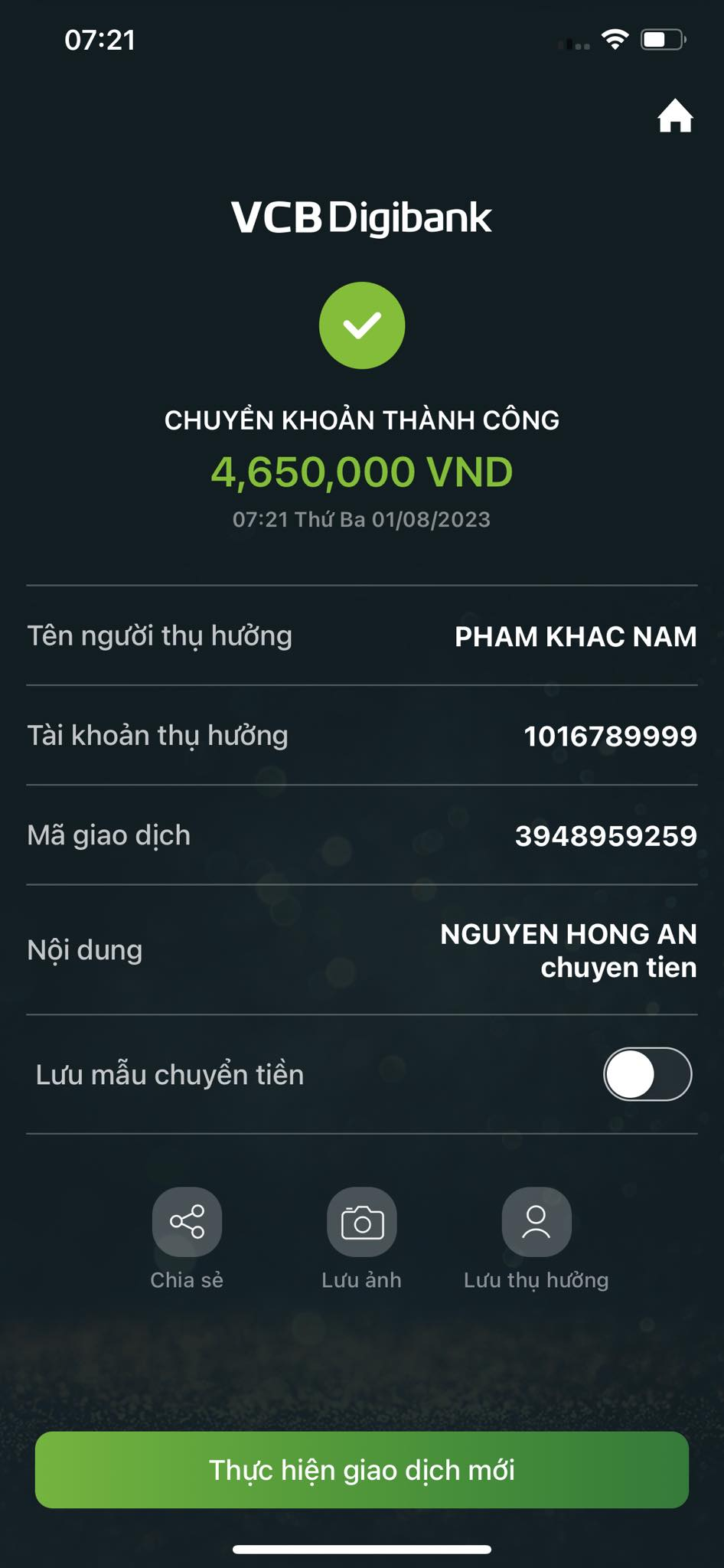Enable the Lưu mẫu chuyển tiền switch

tap(647, 1074)
